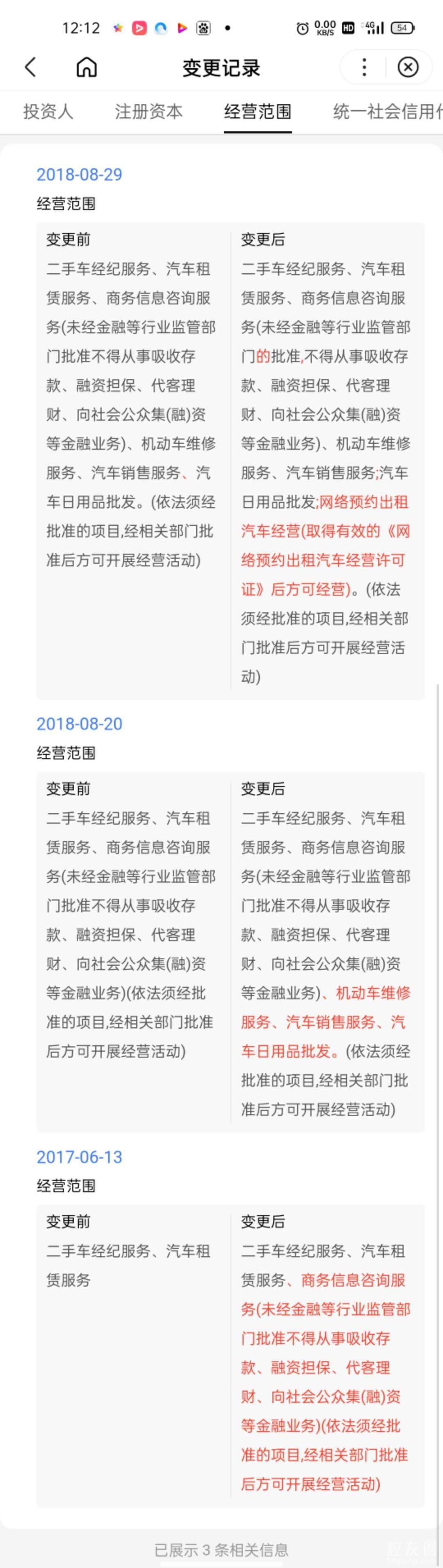Close the mini program
Viewport: 443px width, 1568px height.
pos(408,67)
